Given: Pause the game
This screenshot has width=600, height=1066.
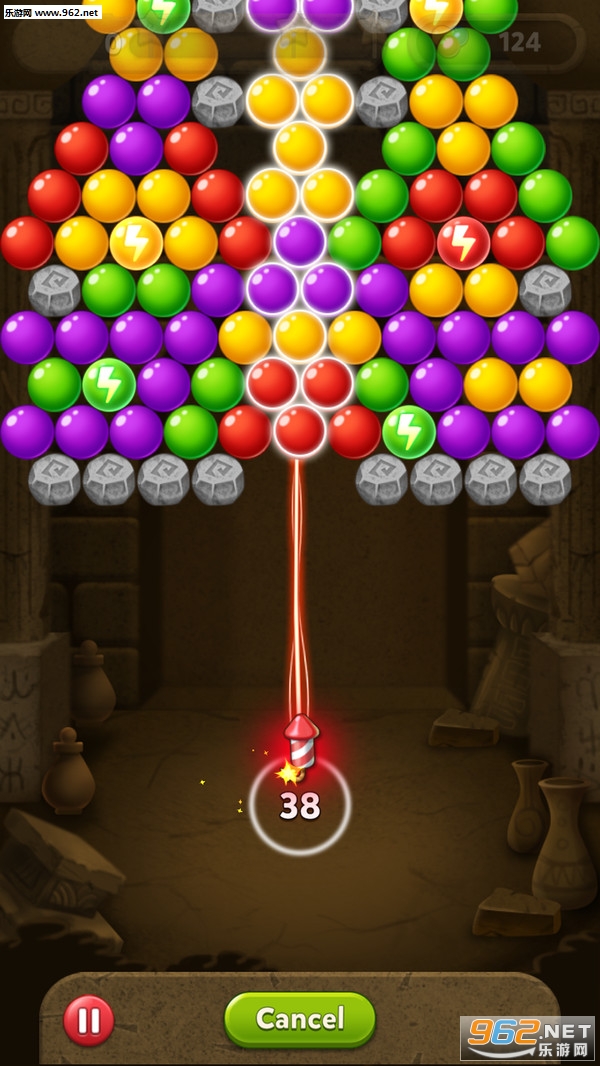Looking at the screenshot, I should point(89,1020).
